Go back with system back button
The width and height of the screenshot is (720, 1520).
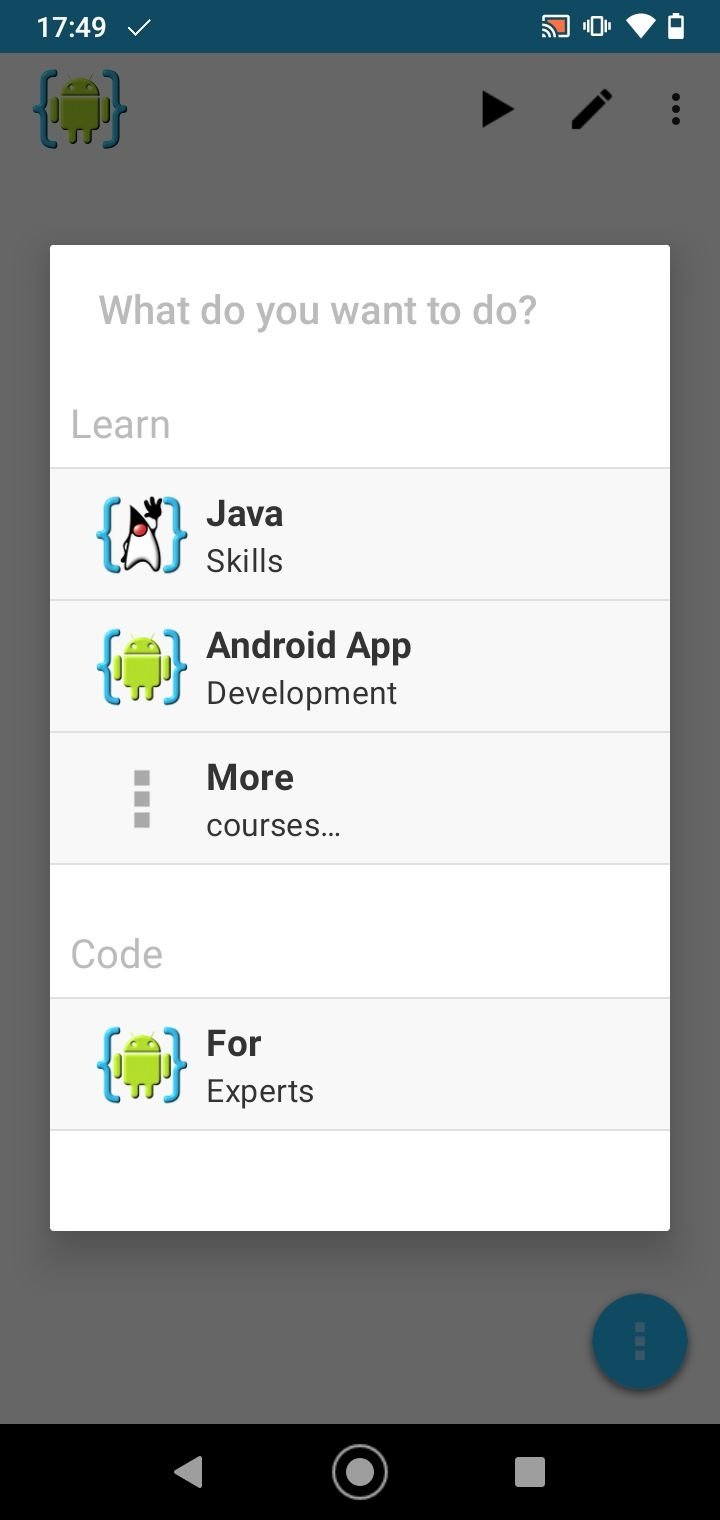pyautogui.click(x=188, y=1472)
